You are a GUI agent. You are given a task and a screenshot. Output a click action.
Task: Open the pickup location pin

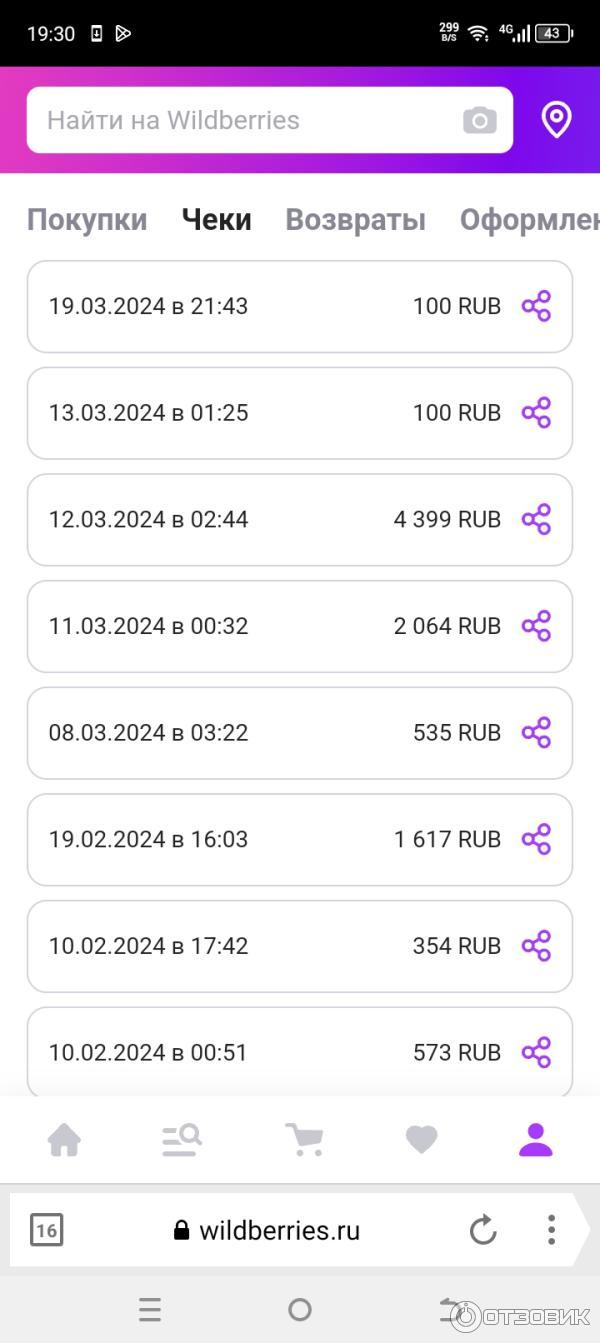(556, 120)
